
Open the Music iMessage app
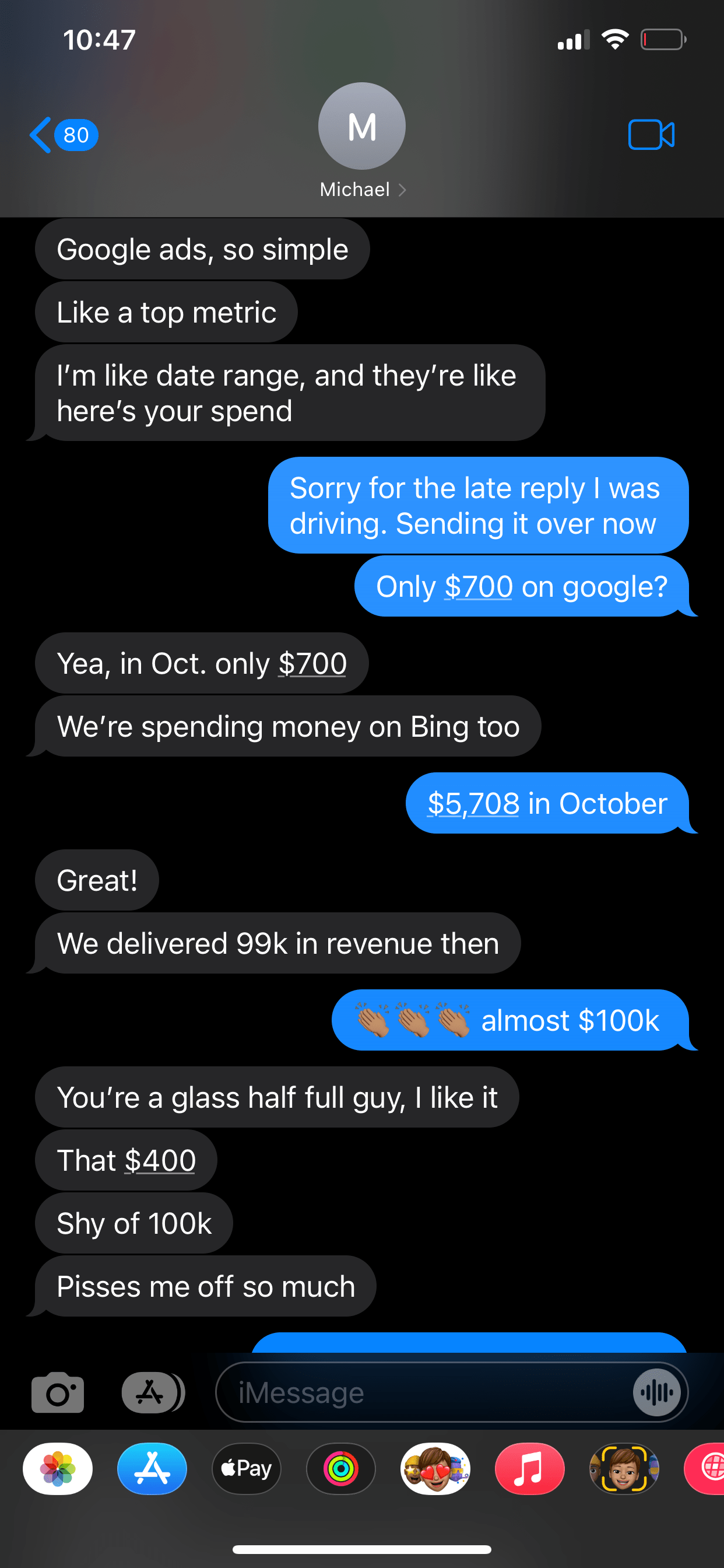click(529, 1469)
